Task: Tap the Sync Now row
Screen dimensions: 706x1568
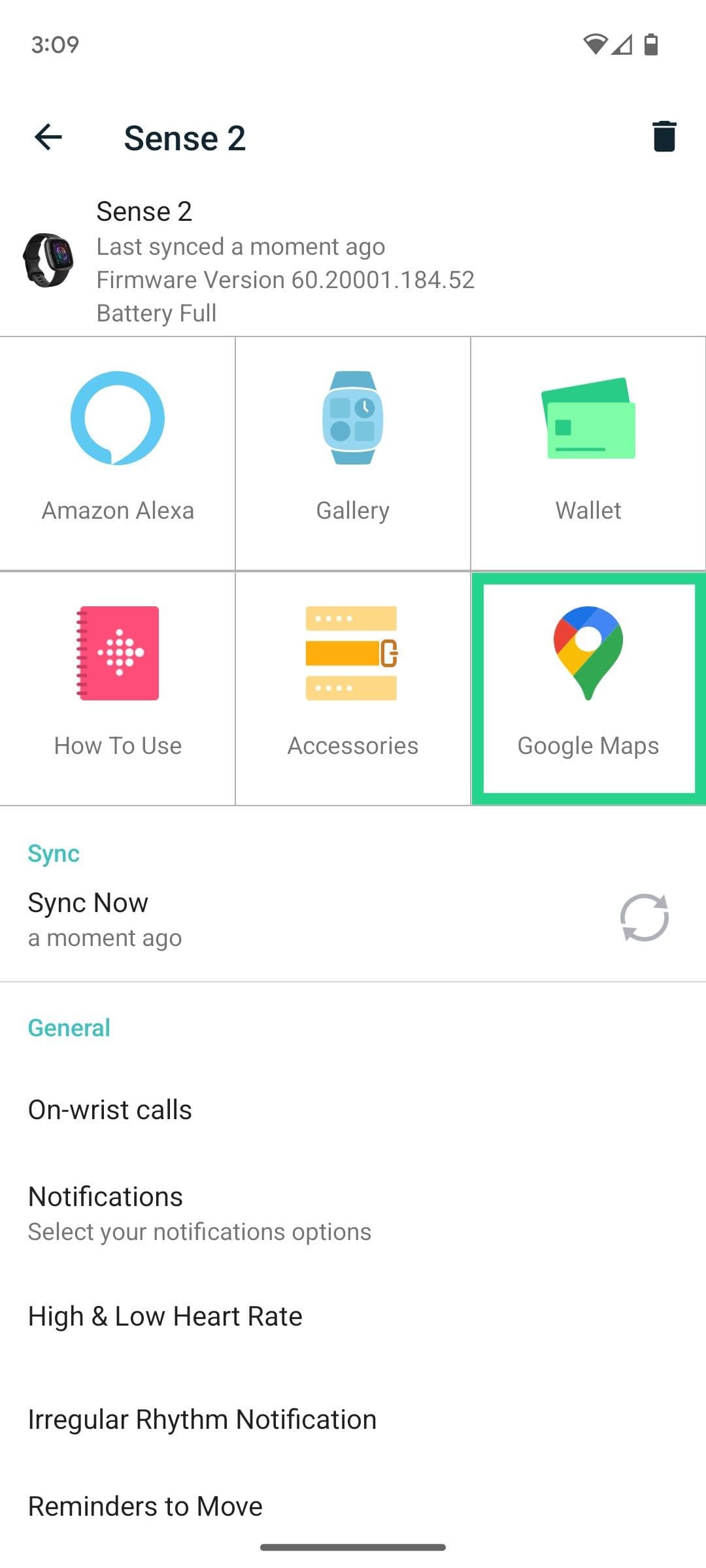Action: click(353, 919)
